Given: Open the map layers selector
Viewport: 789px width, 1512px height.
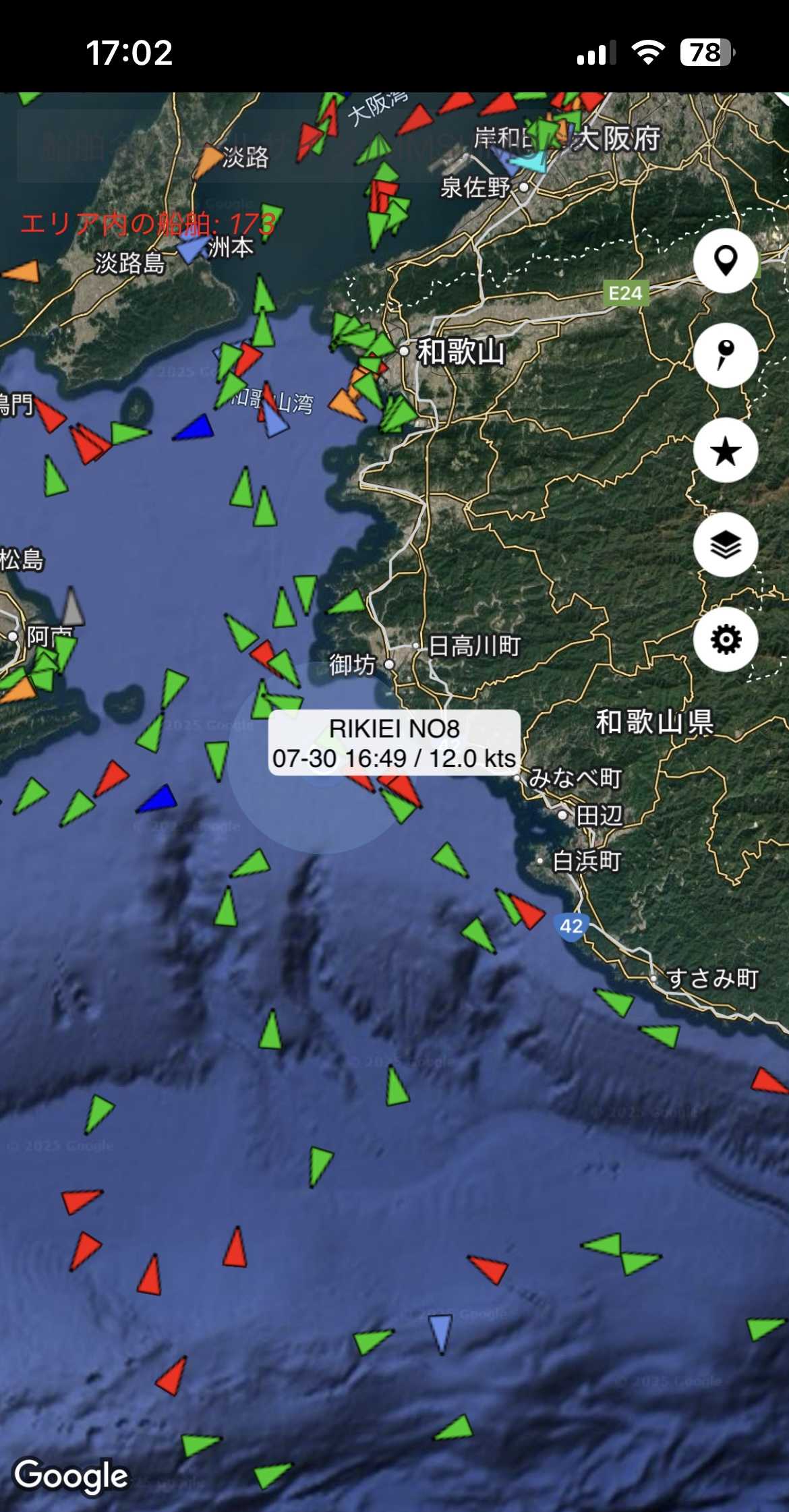Looking at the screenshot, I should click(726, 545).
